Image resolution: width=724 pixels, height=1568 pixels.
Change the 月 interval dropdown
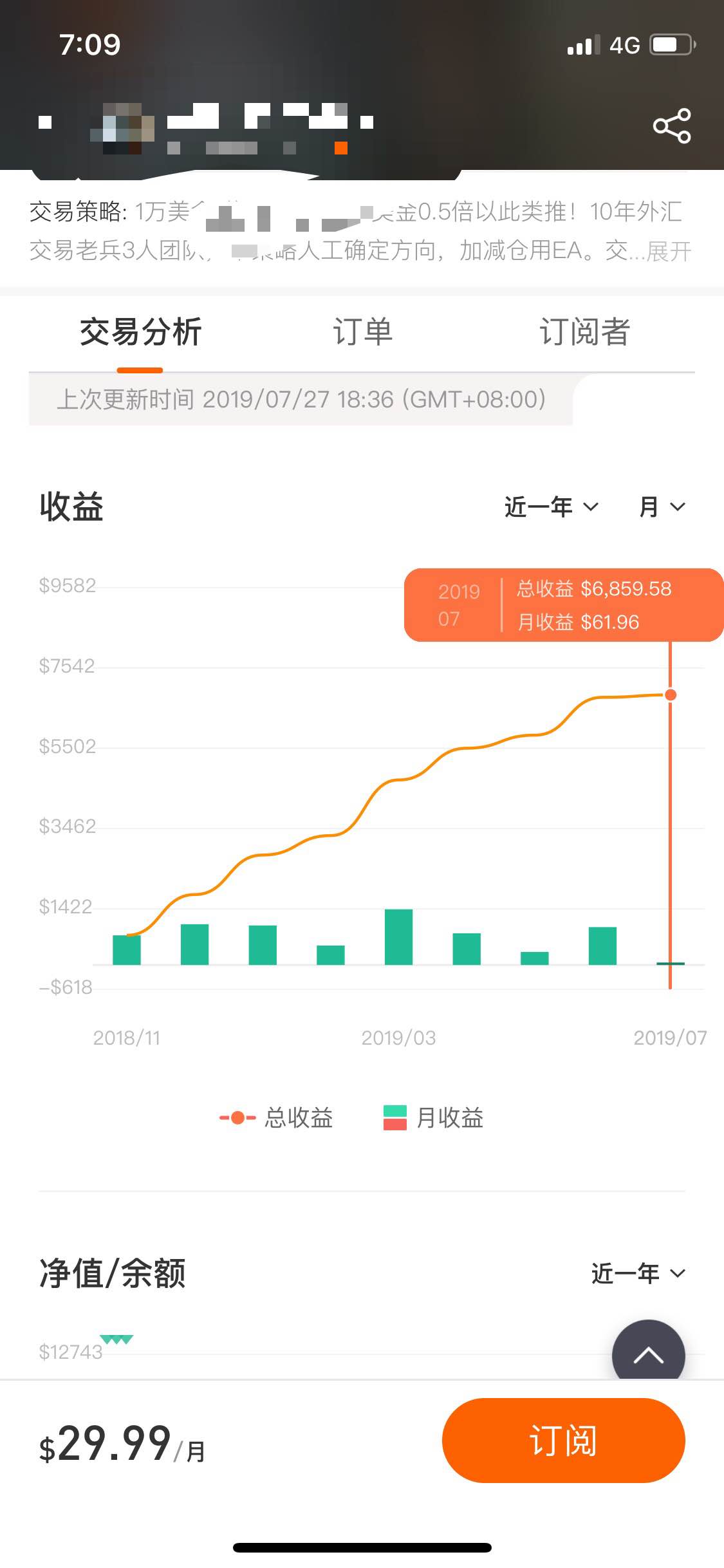[x=662, y=507]
